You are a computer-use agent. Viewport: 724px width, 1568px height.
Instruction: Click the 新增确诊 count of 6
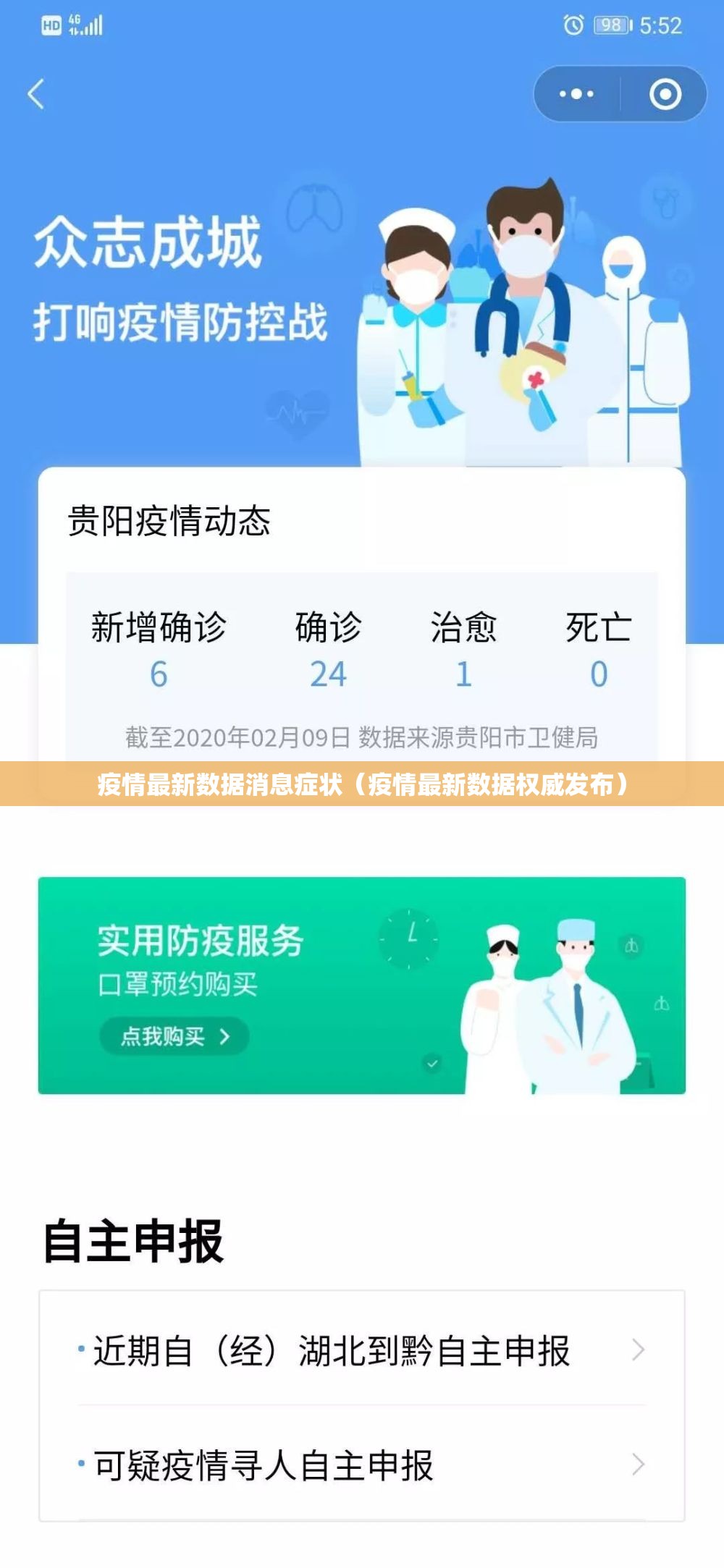(x=161, y=674)
